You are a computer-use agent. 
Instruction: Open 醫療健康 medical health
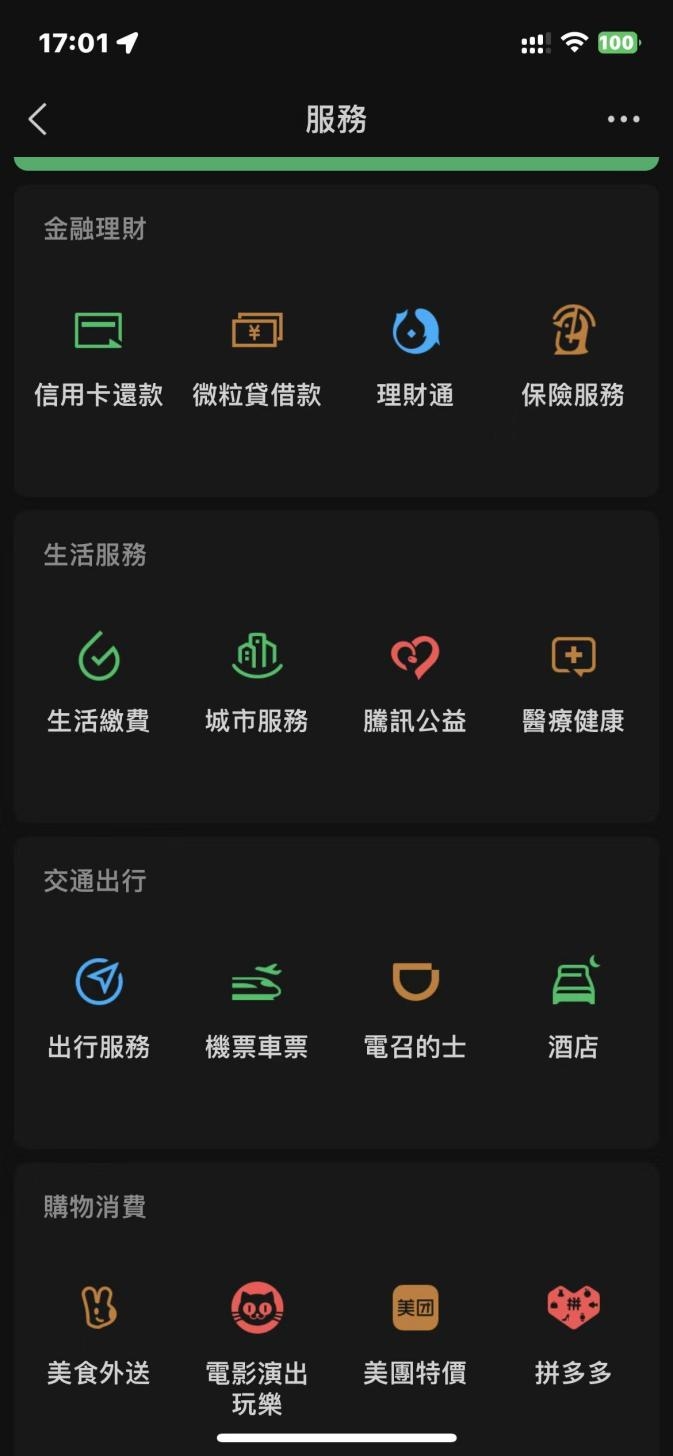(573, 681)
